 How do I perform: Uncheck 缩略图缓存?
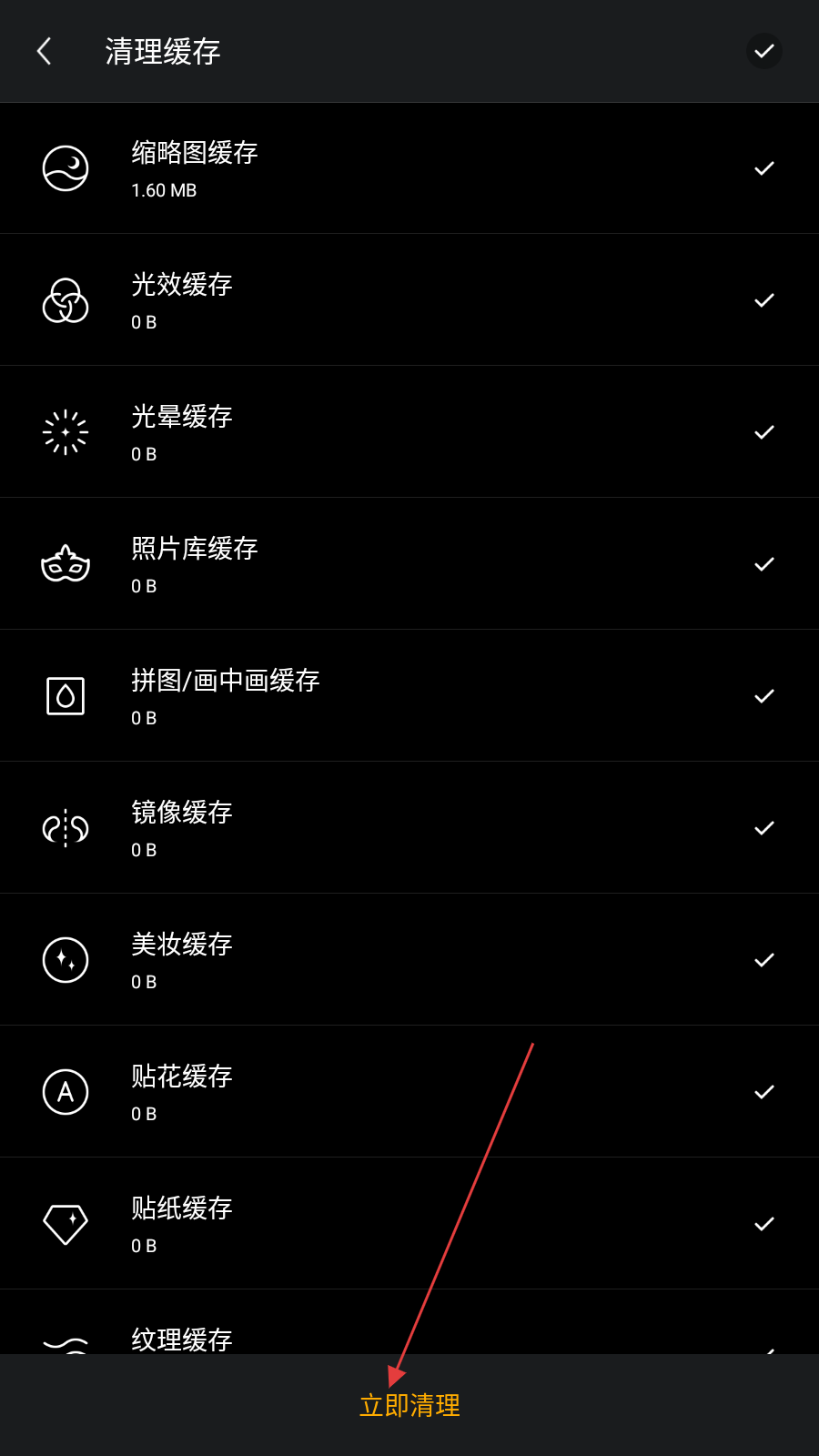coord(764,168)
